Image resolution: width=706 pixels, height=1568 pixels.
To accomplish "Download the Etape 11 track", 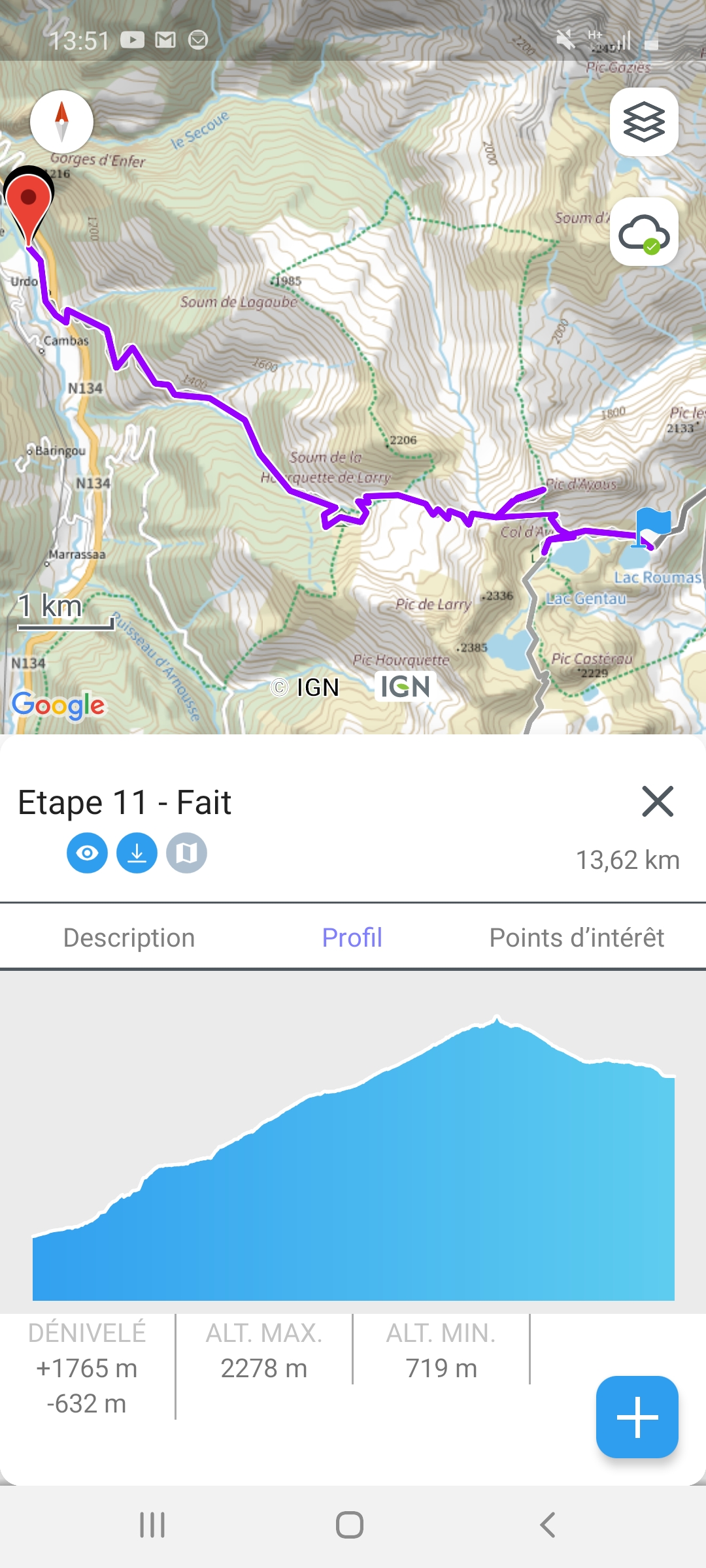I will (x=137, y=853).
